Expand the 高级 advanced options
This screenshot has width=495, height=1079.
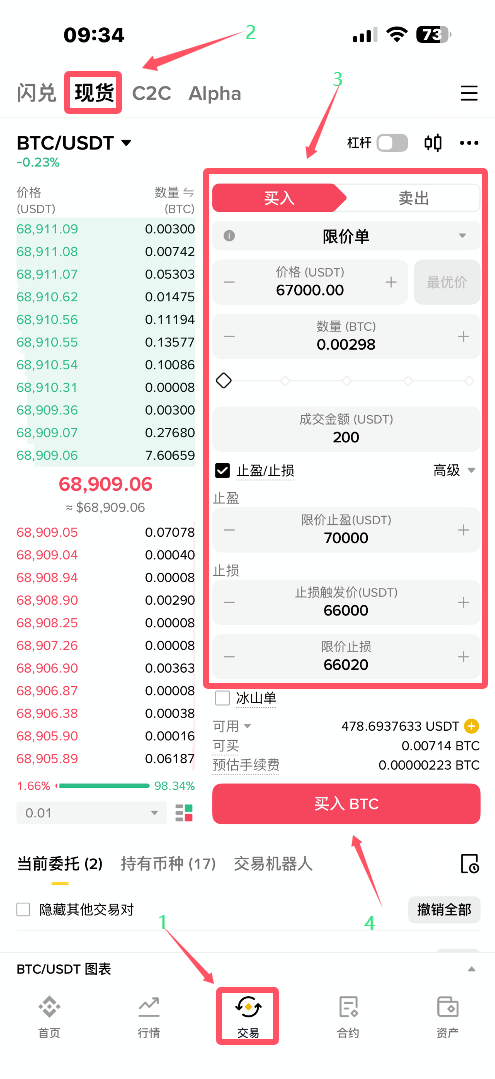[454, 471]
